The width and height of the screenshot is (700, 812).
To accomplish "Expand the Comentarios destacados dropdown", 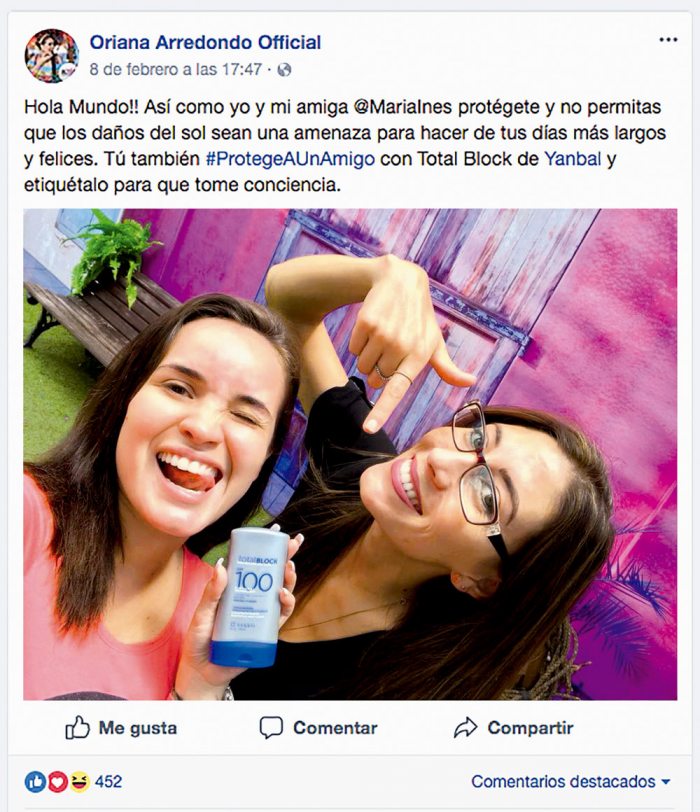I will (570, 781).
